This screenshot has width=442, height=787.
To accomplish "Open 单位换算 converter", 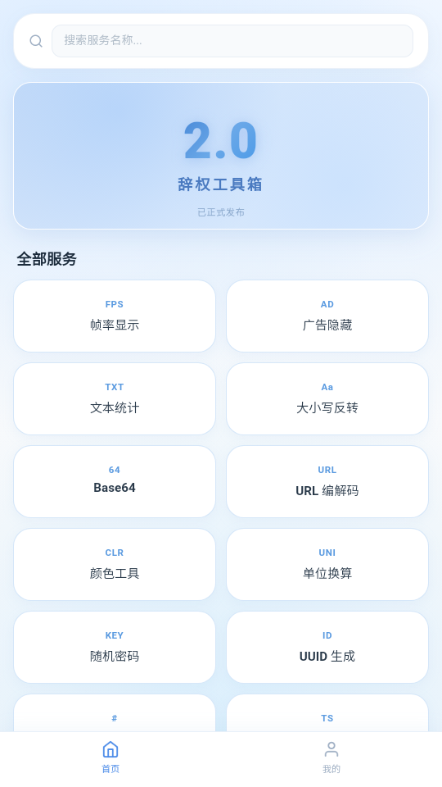I will [x=327, y=564].
